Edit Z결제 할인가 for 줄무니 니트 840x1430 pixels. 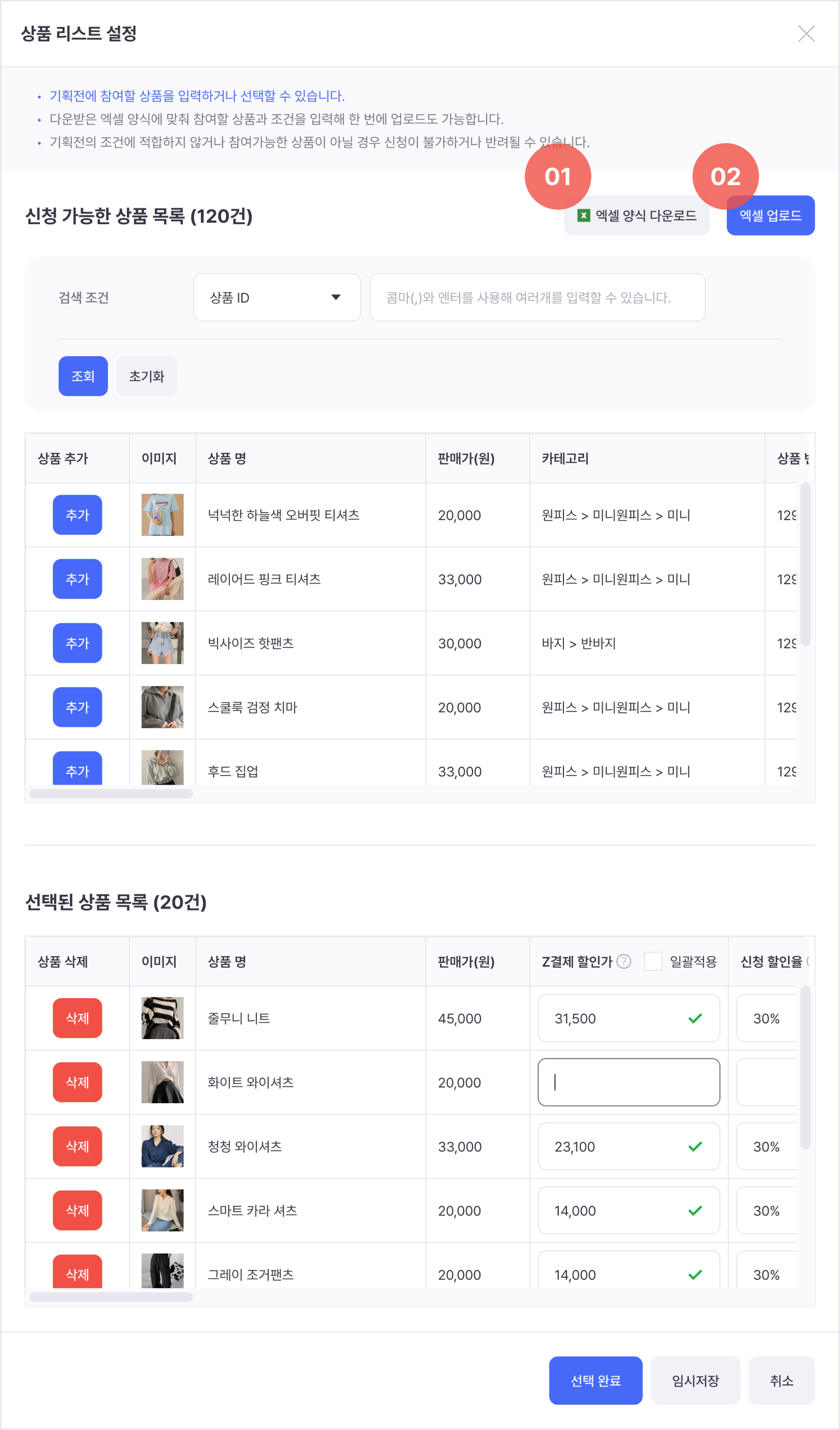click(x=619, y=1018)
